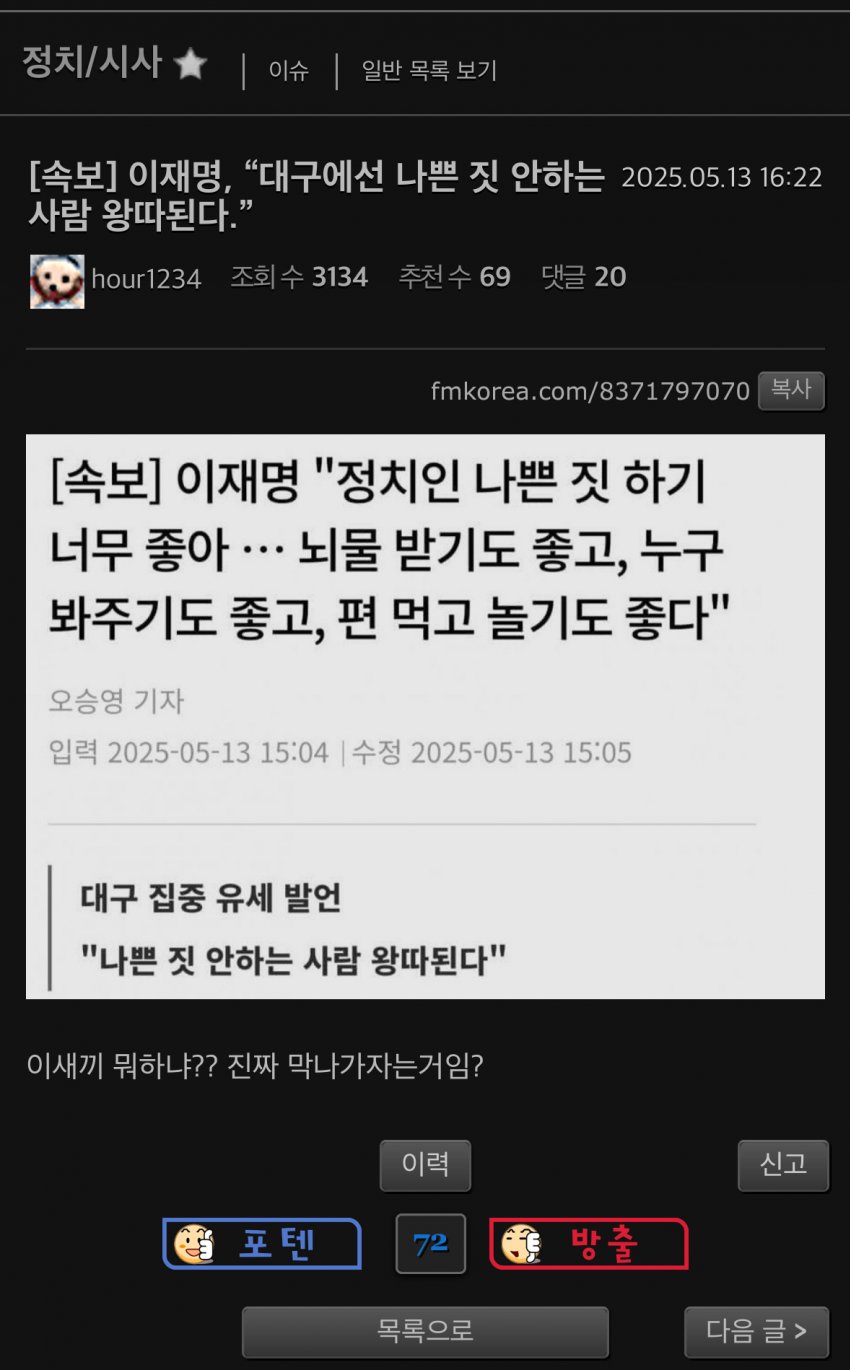Open hour1234's author profile
The image size is (850, 1370).
pos(145,278)
